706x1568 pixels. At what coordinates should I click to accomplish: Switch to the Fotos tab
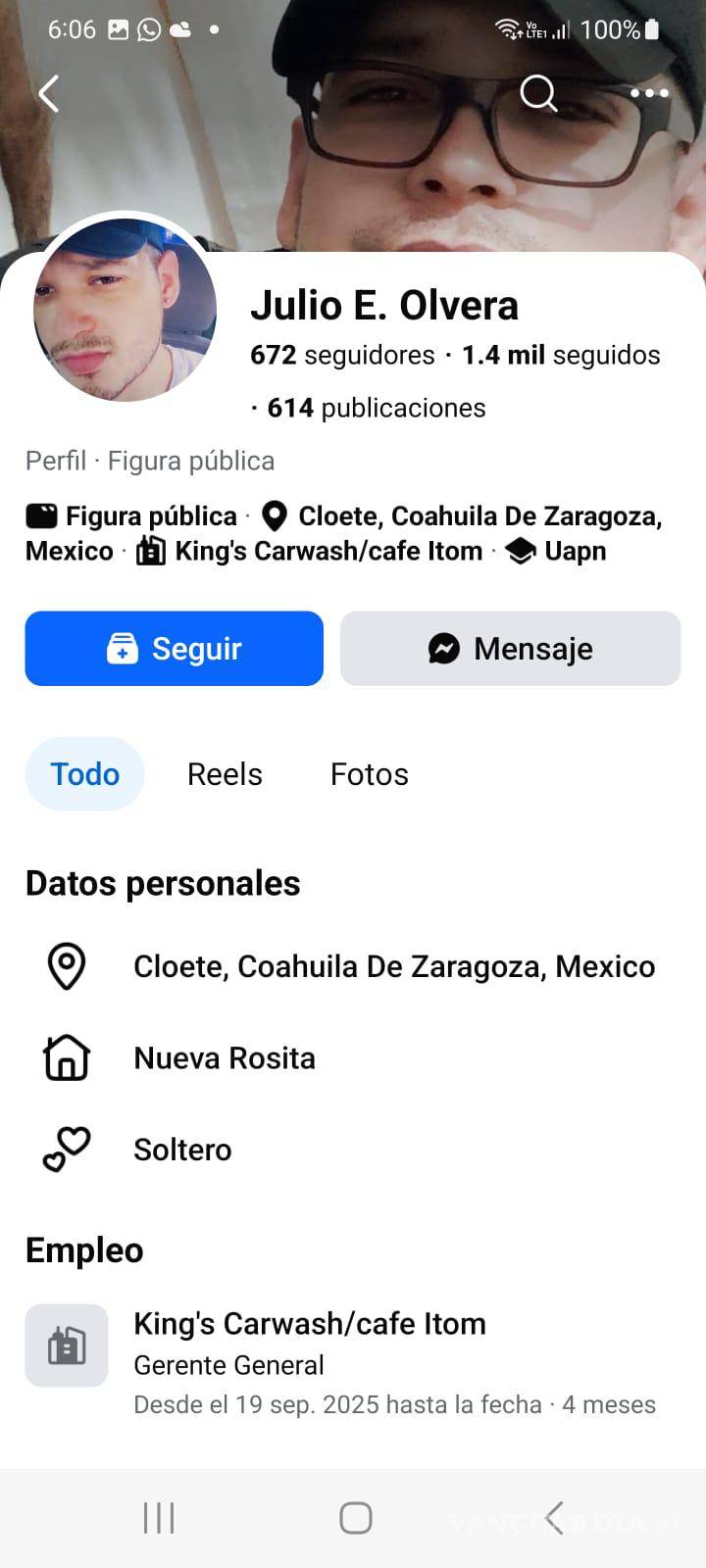coord(369,774)
